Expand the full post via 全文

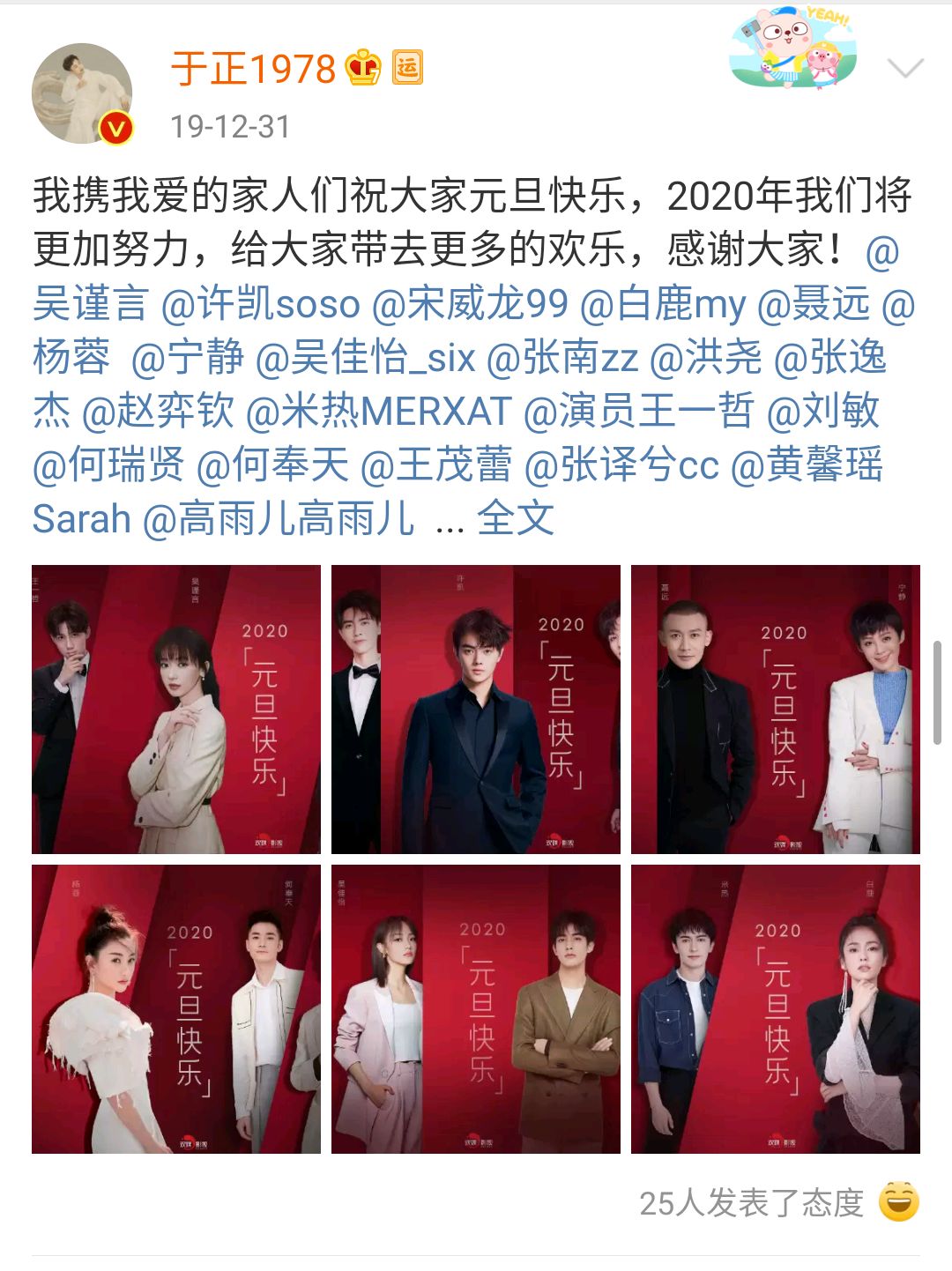click(516, 519)
